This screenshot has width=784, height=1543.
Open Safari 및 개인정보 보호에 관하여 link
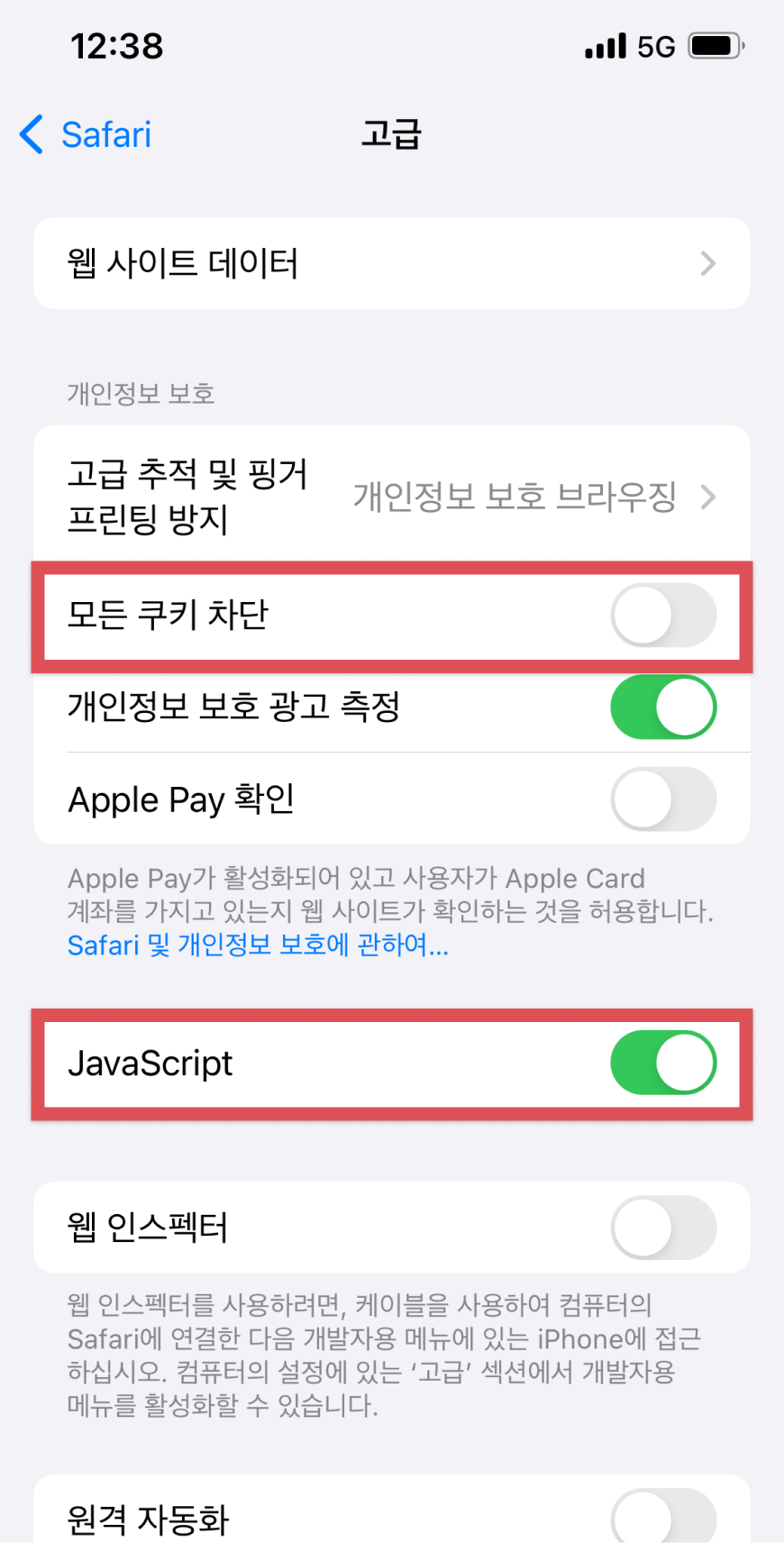pyautogui.click(x=258, y=945)
